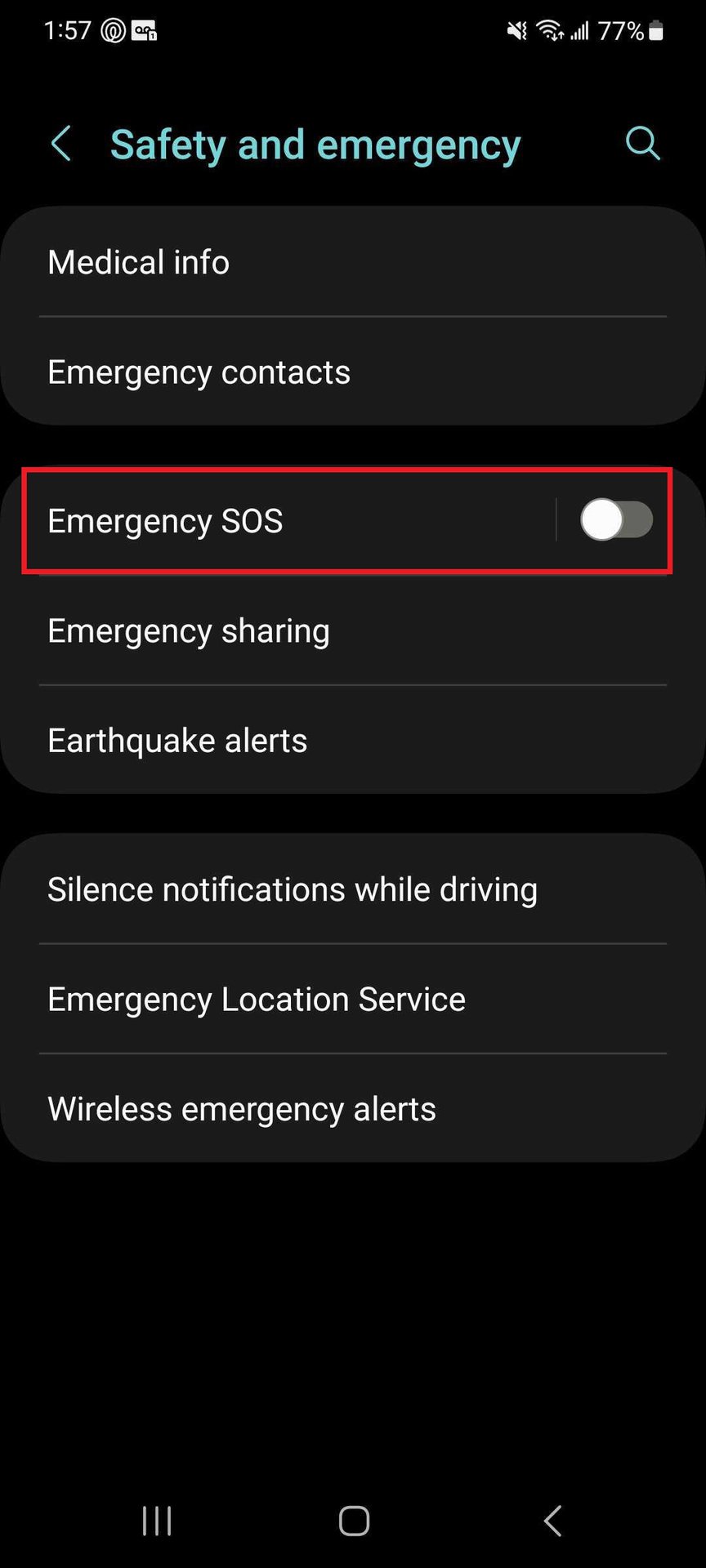Open the search magnifier icon
706x1568 pixels.
[x=642, y=144]
